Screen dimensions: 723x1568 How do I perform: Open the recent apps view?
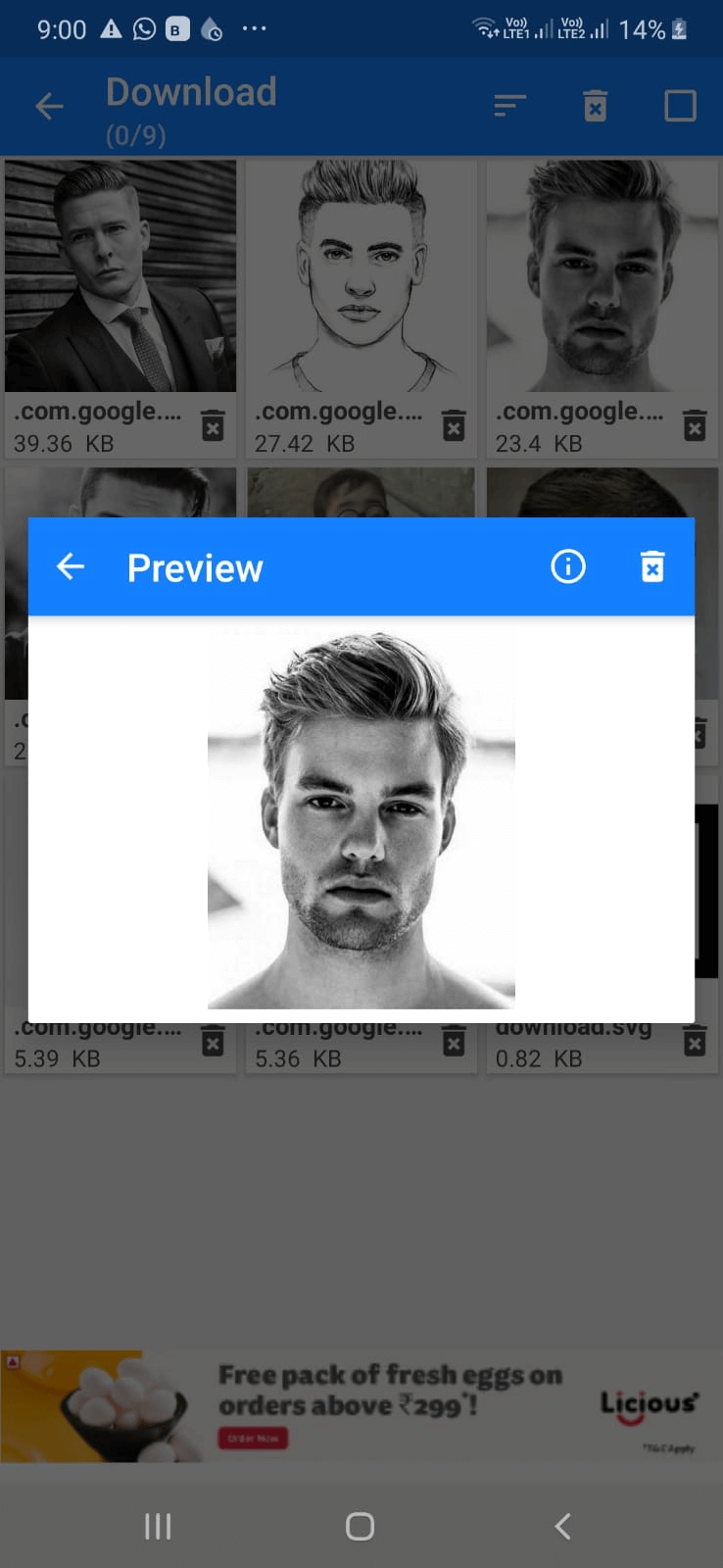[x=158, y=1526]
